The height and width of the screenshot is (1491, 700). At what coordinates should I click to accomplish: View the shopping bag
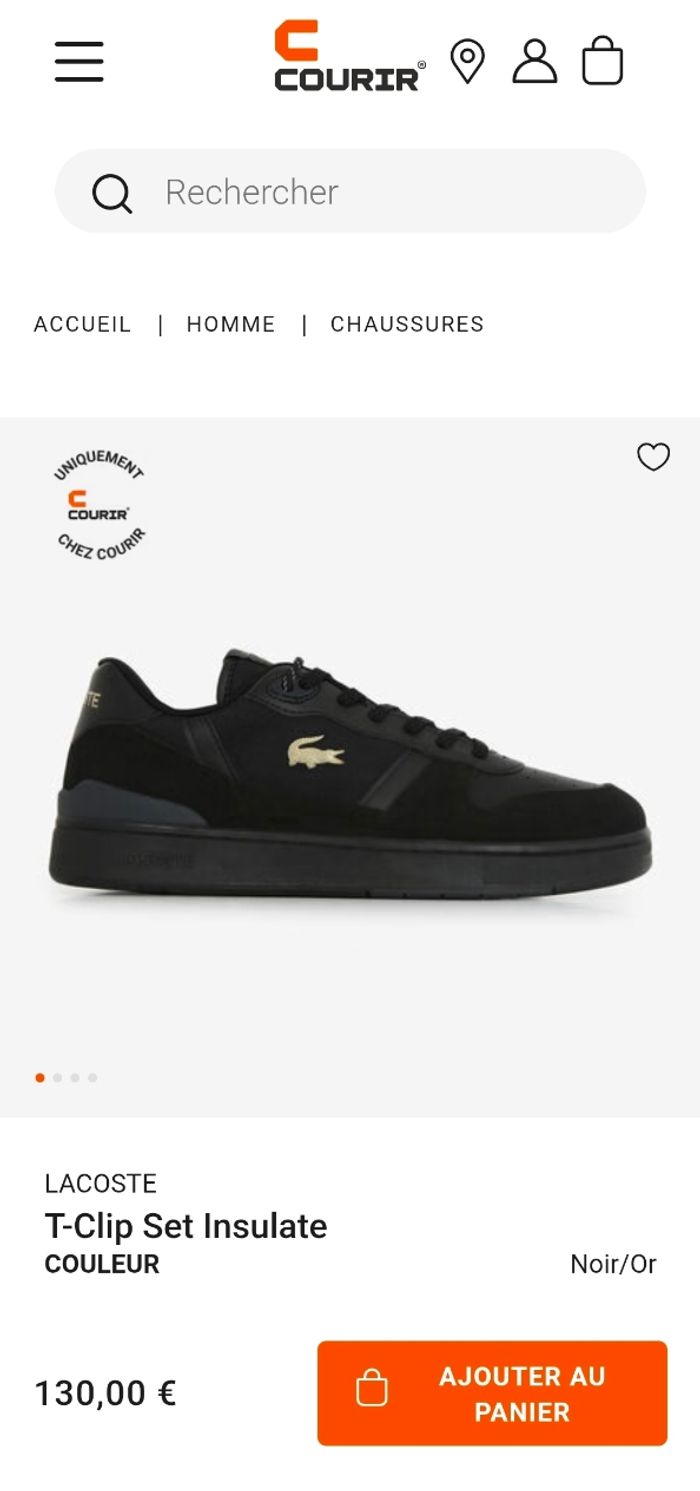coord(602,61)
